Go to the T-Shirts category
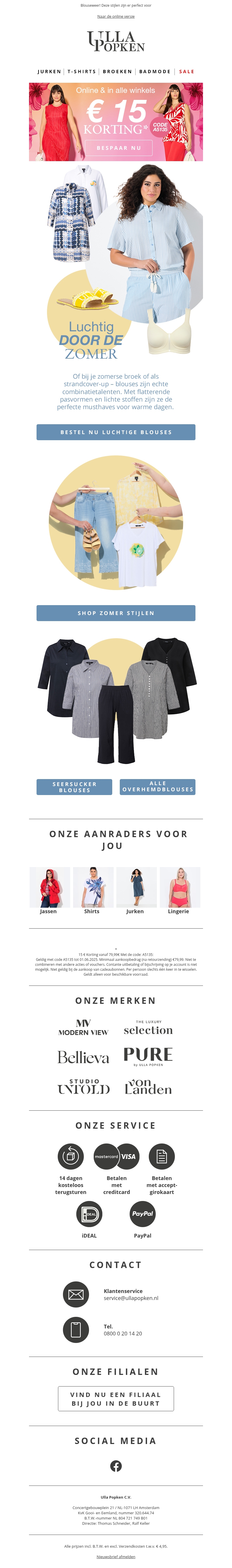The height and width of the screenshot is (1568, 232). tap(81, 72)
